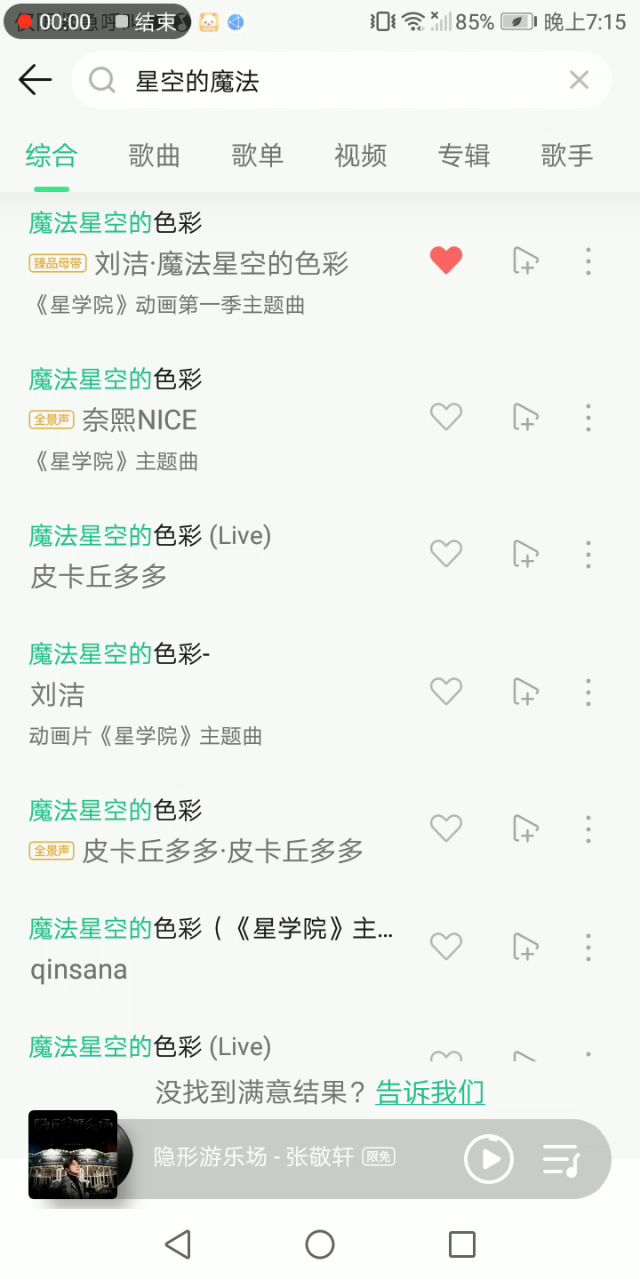The width and height of the screenshot is (640, 1280).
Task: Go back using the top-left arrow
Action: pos(35,81)
